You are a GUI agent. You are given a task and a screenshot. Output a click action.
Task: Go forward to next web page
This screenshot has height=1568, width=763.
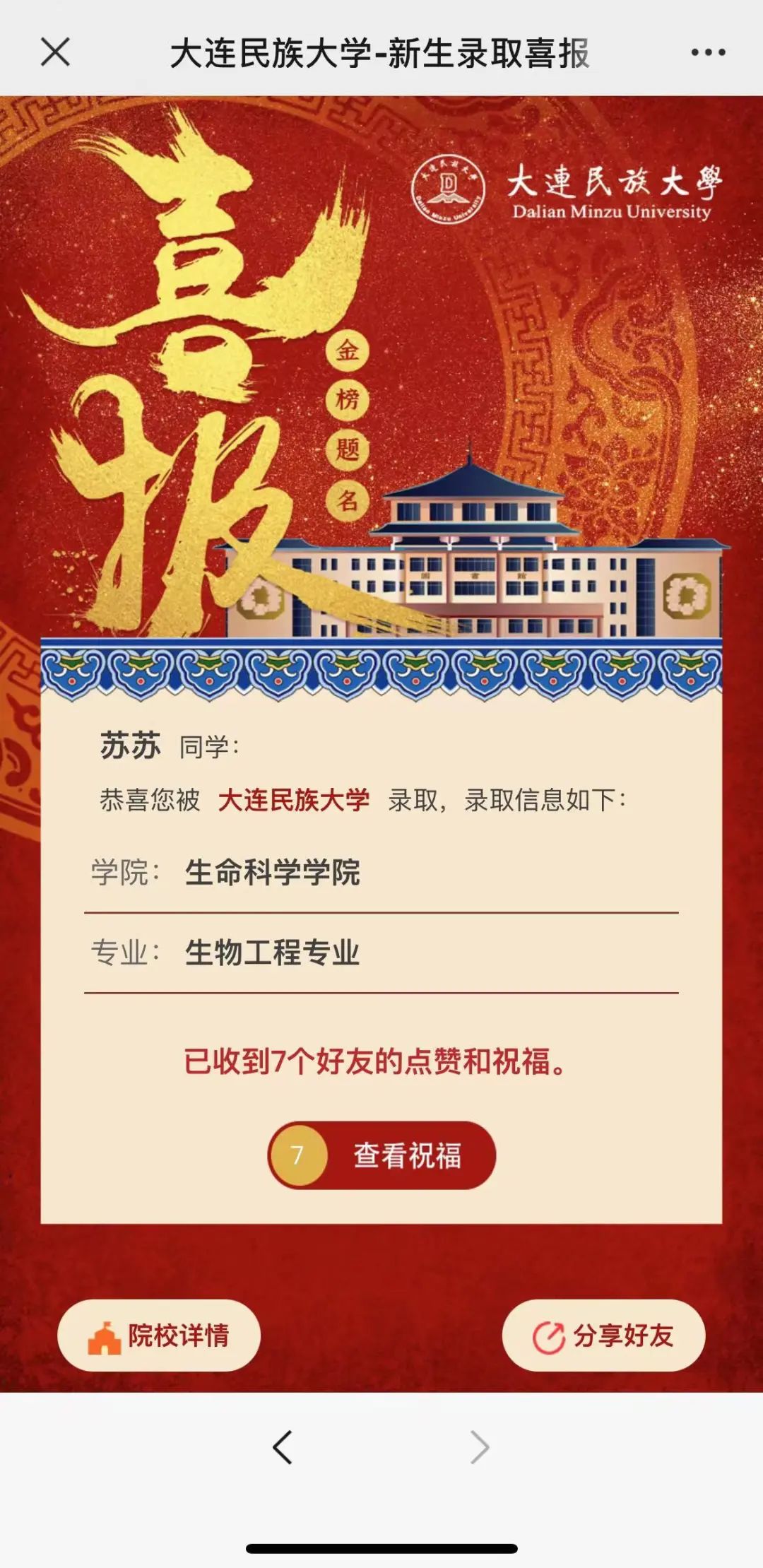(x=480, y=1447)
